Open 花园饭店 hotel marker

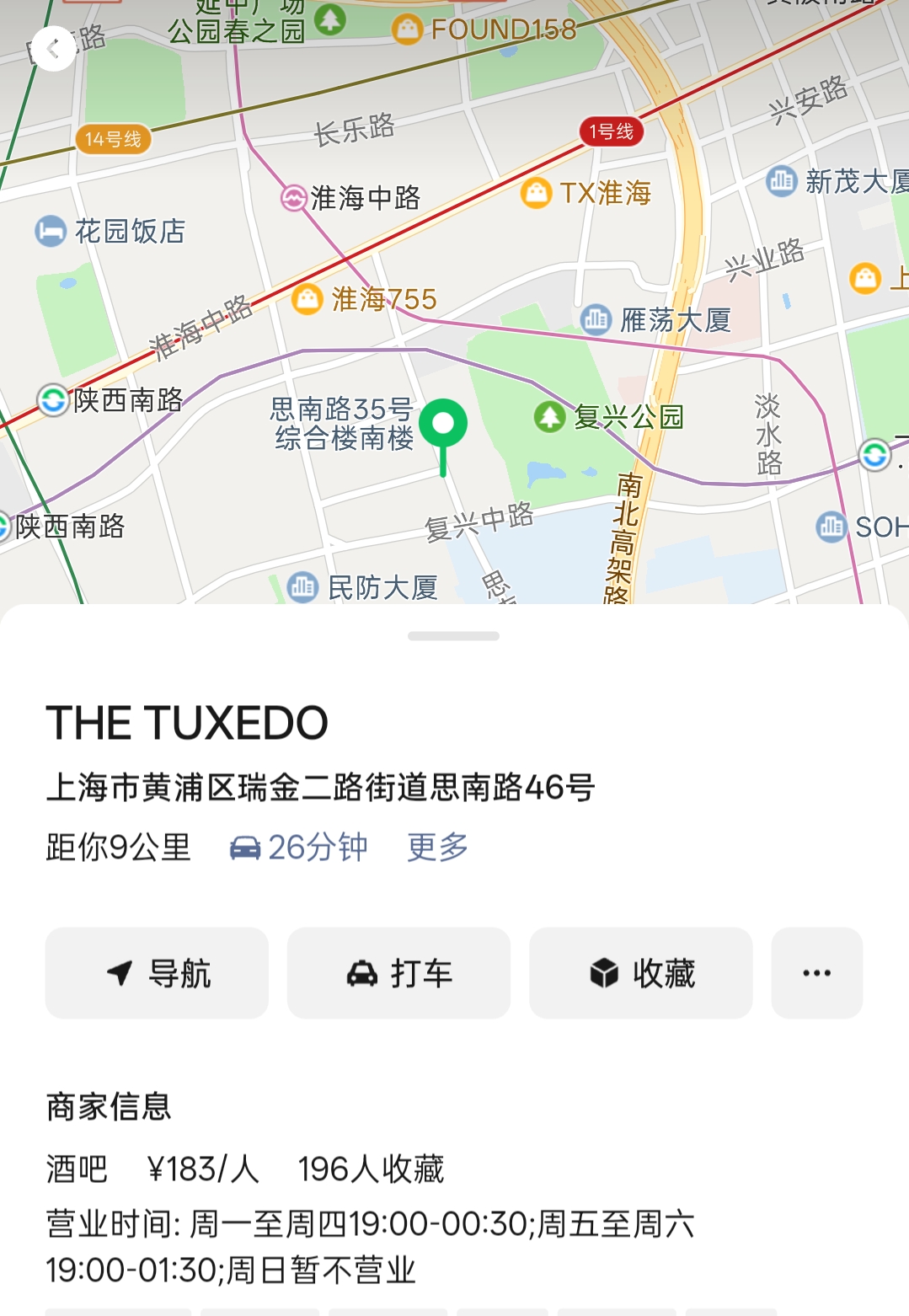[x=51, y=231]
